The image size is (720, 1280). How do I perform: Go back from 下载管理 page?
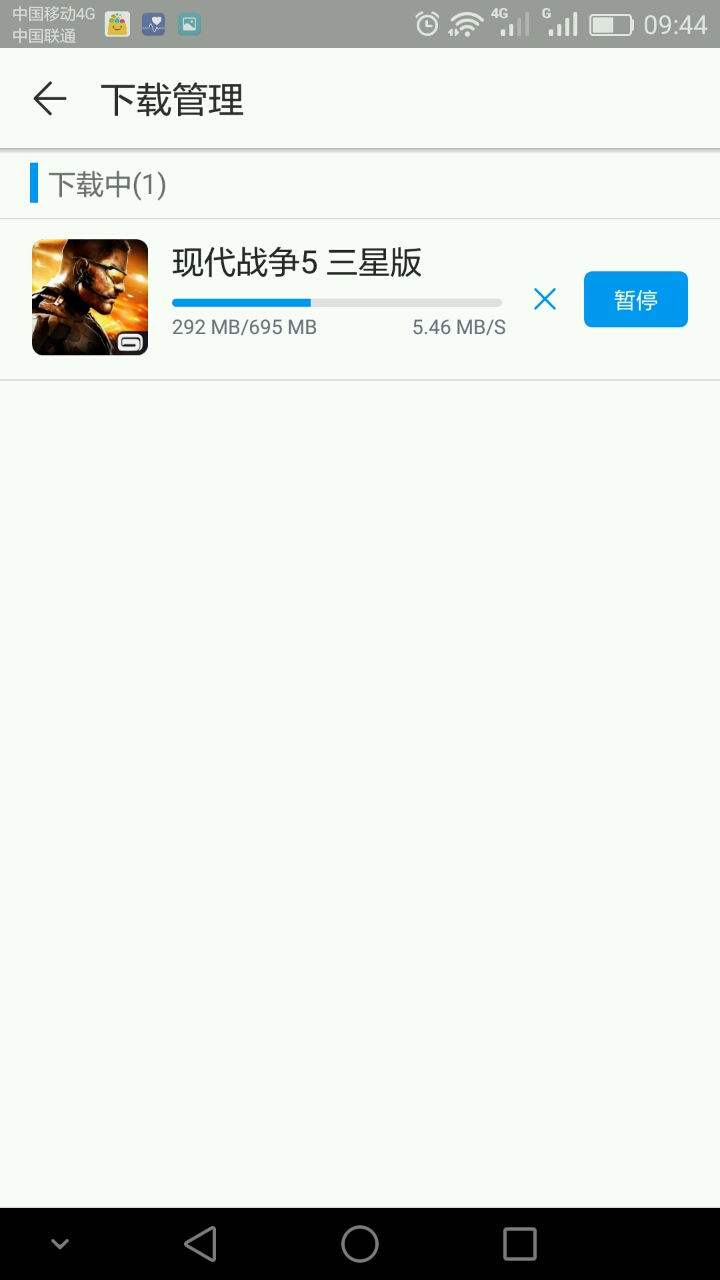49,99
